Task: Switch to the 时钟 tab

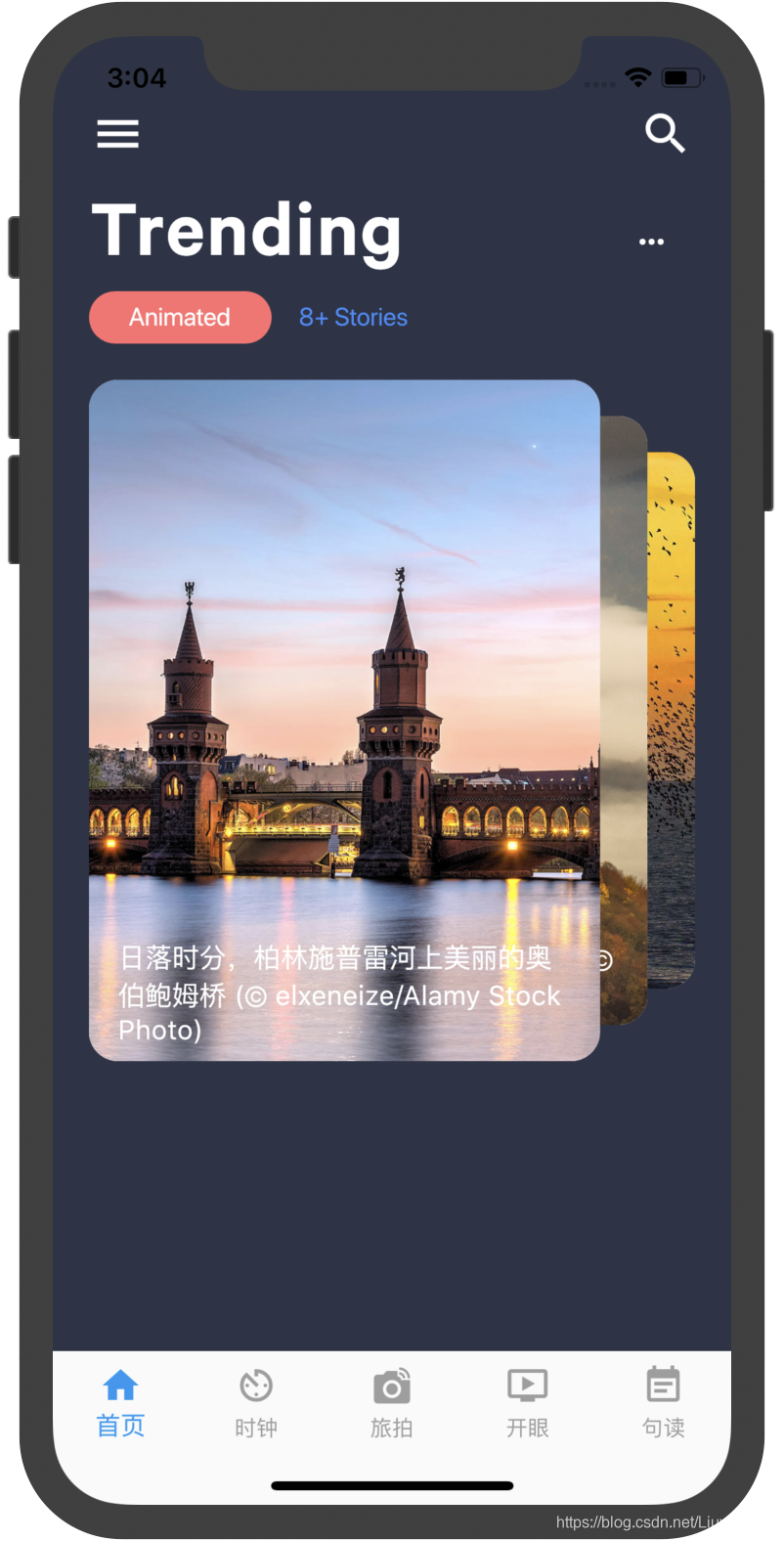Action: pyautogui.click(x=256, y=1403)
